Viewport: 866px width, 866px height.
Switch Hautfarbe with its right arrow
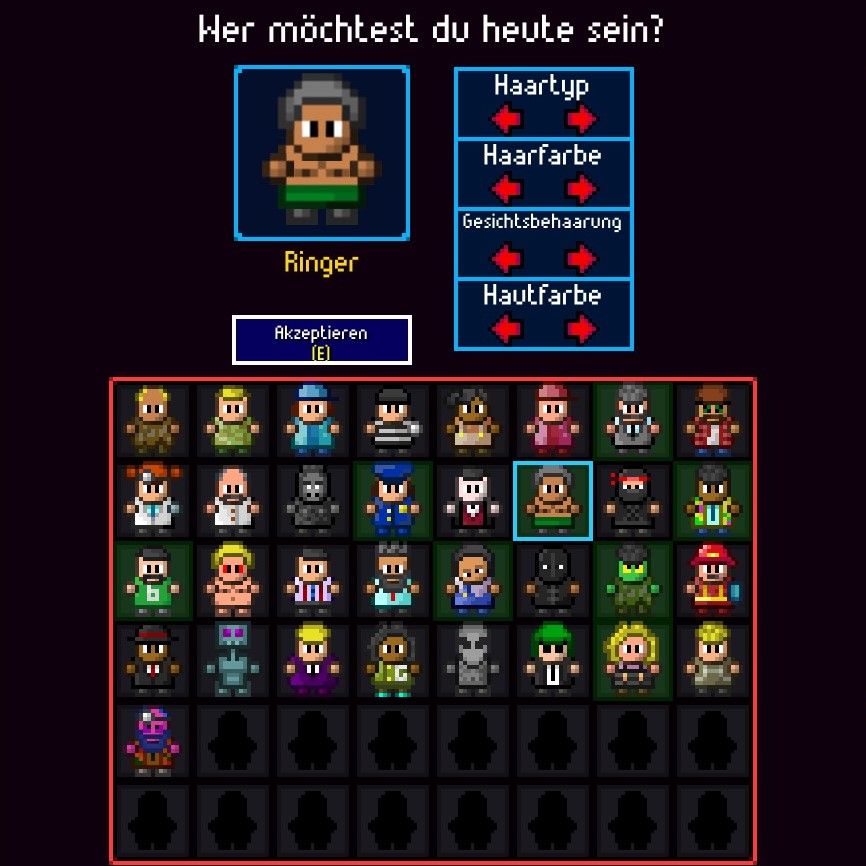581,328
